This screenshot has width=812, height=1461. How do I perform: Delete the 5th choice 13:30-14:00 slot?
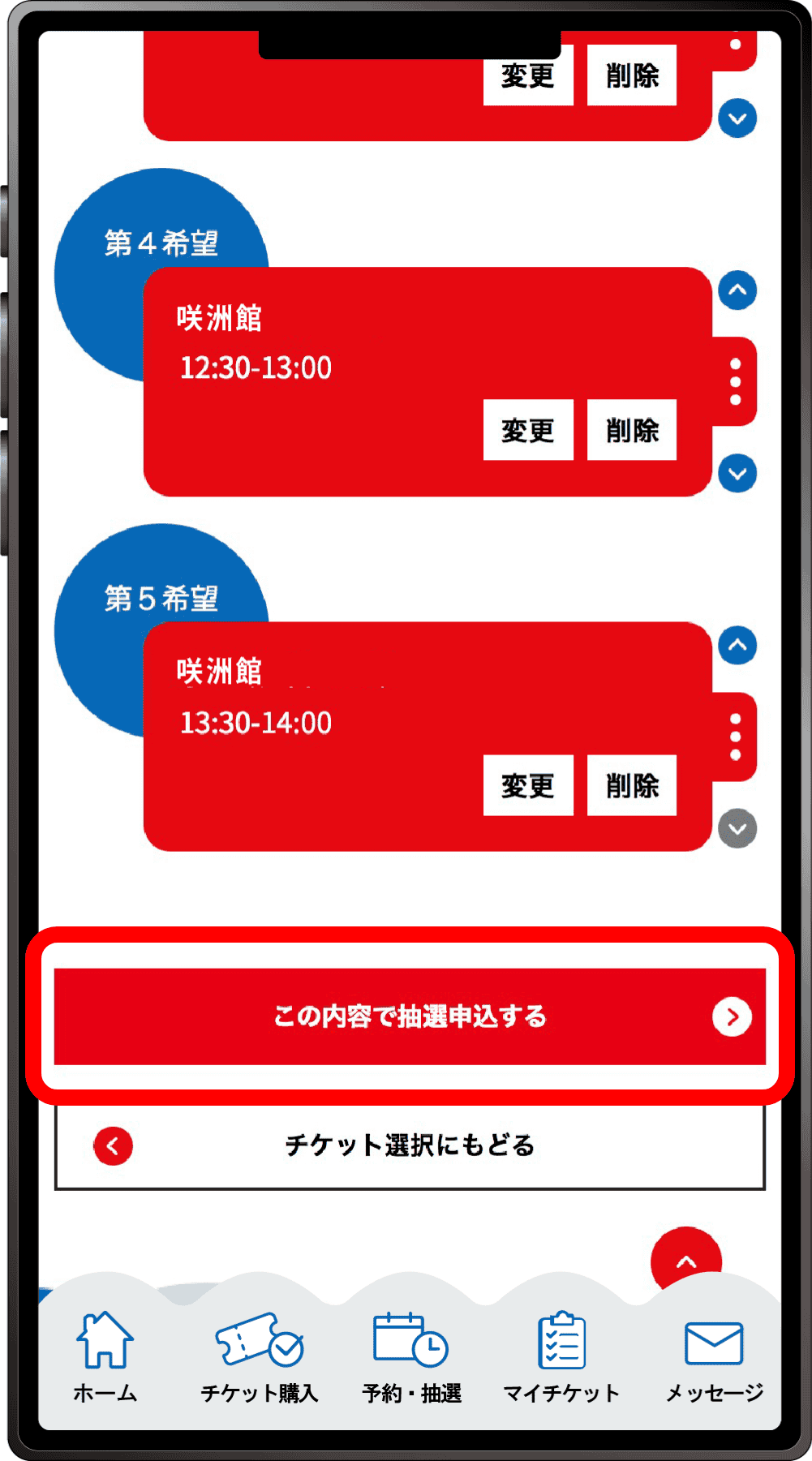(632, 785)
